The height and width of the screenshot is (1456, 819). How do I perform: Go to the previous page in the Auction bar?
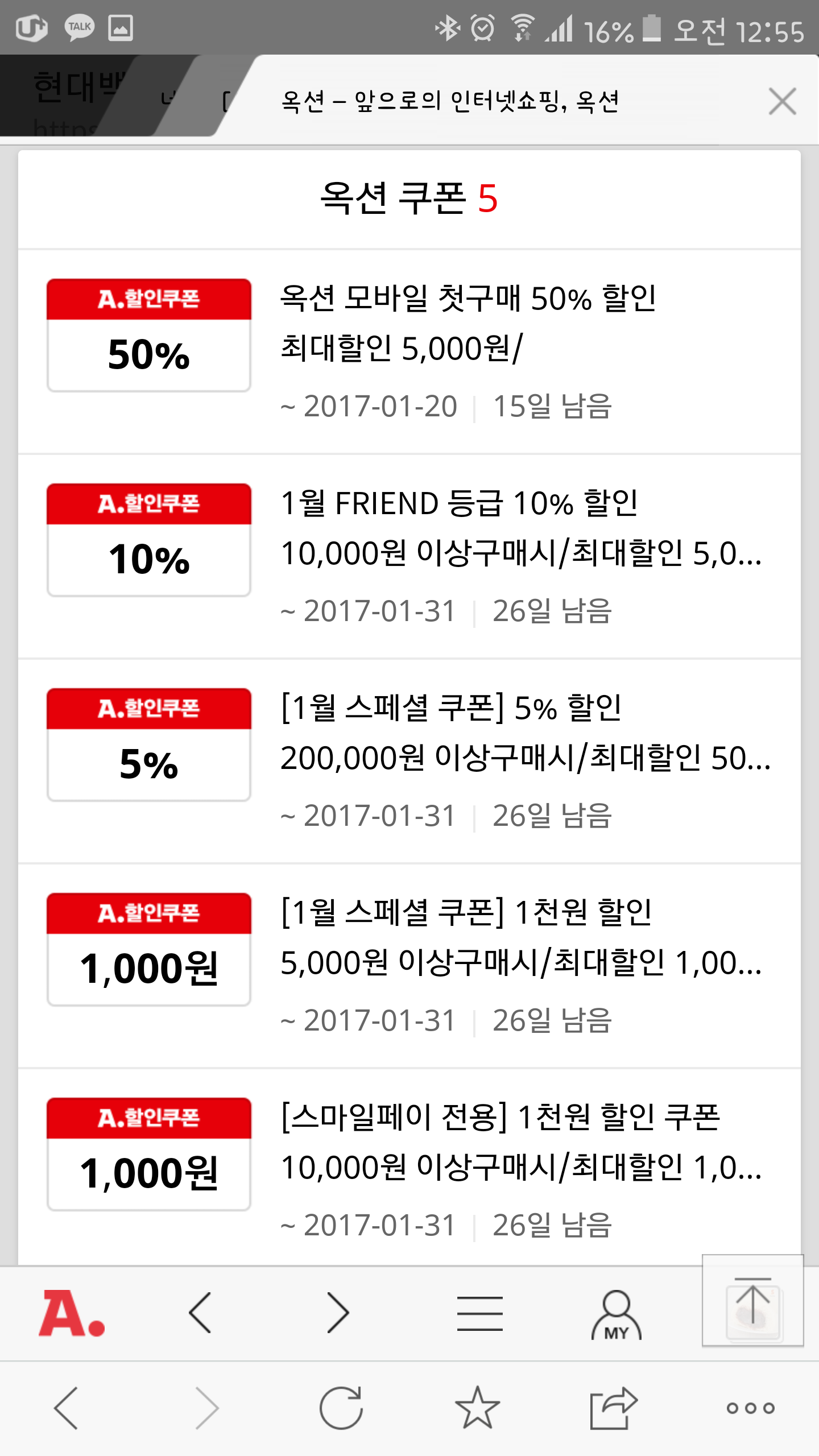pyautogui.click(x=200, y=1314)
